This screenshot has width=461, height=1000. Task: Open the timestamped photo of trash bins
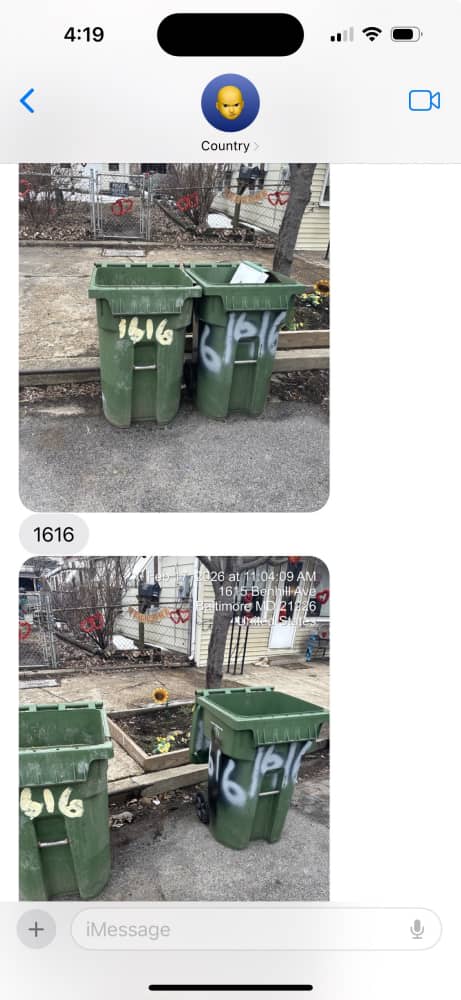click(174, 728)
